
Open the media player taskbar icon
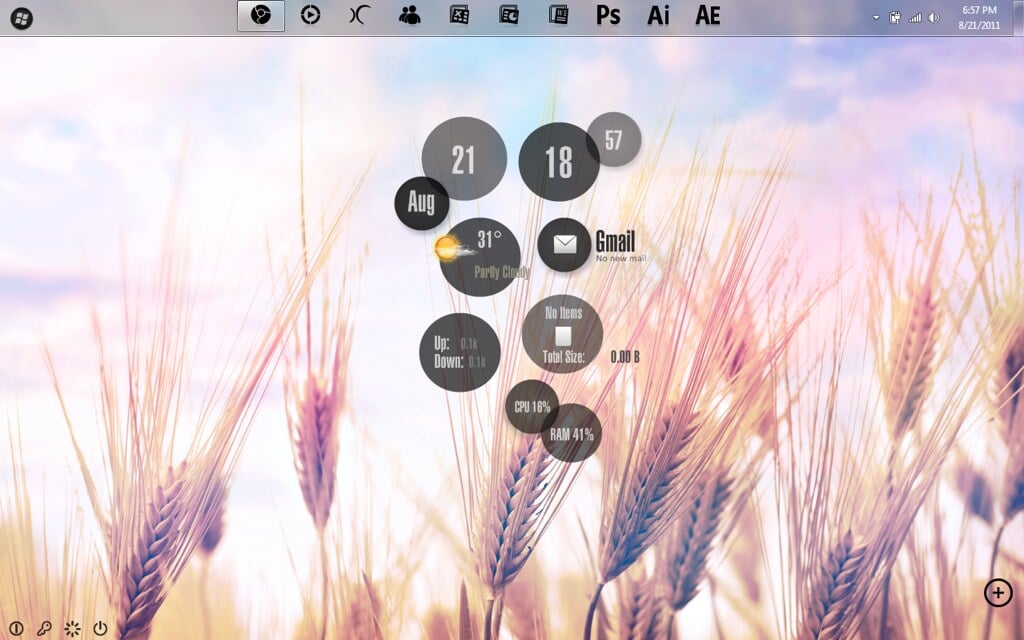(x=311, y=15)
